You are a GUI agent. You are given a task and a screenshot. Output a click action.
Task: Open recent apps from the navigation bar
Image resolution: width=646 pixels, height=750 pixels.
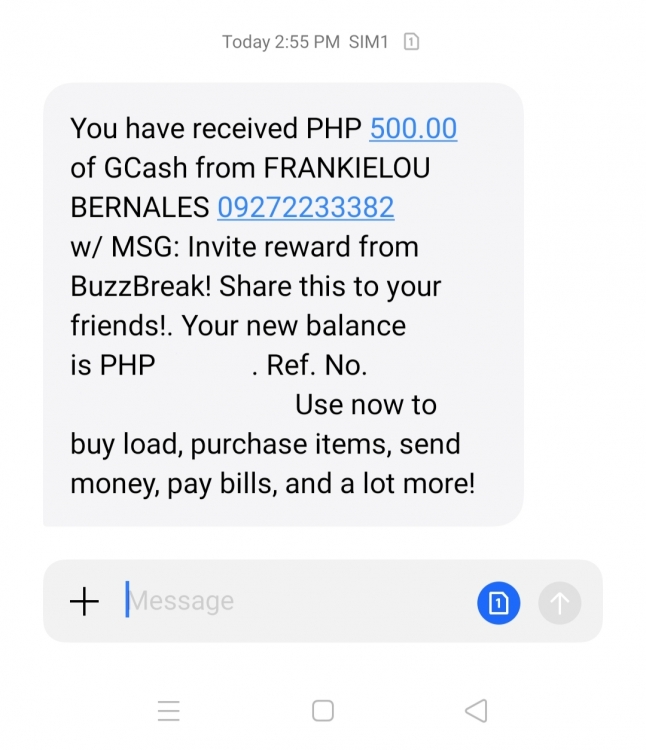click(x=169, y=710)
